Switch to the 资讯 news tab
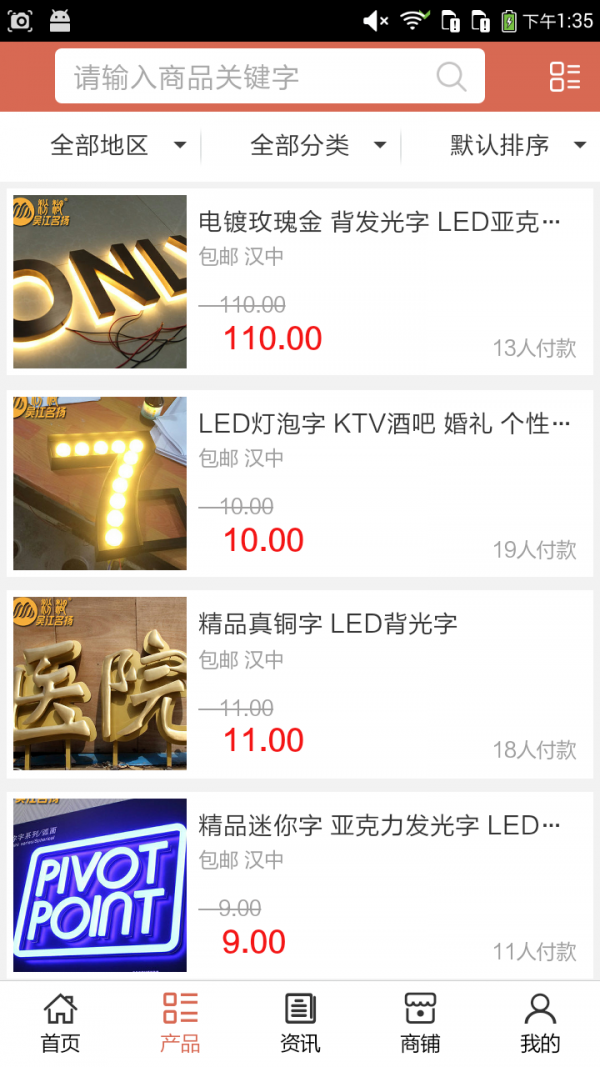The height and width of the screenshot is (1067, 600). (x=300, y=1023)
